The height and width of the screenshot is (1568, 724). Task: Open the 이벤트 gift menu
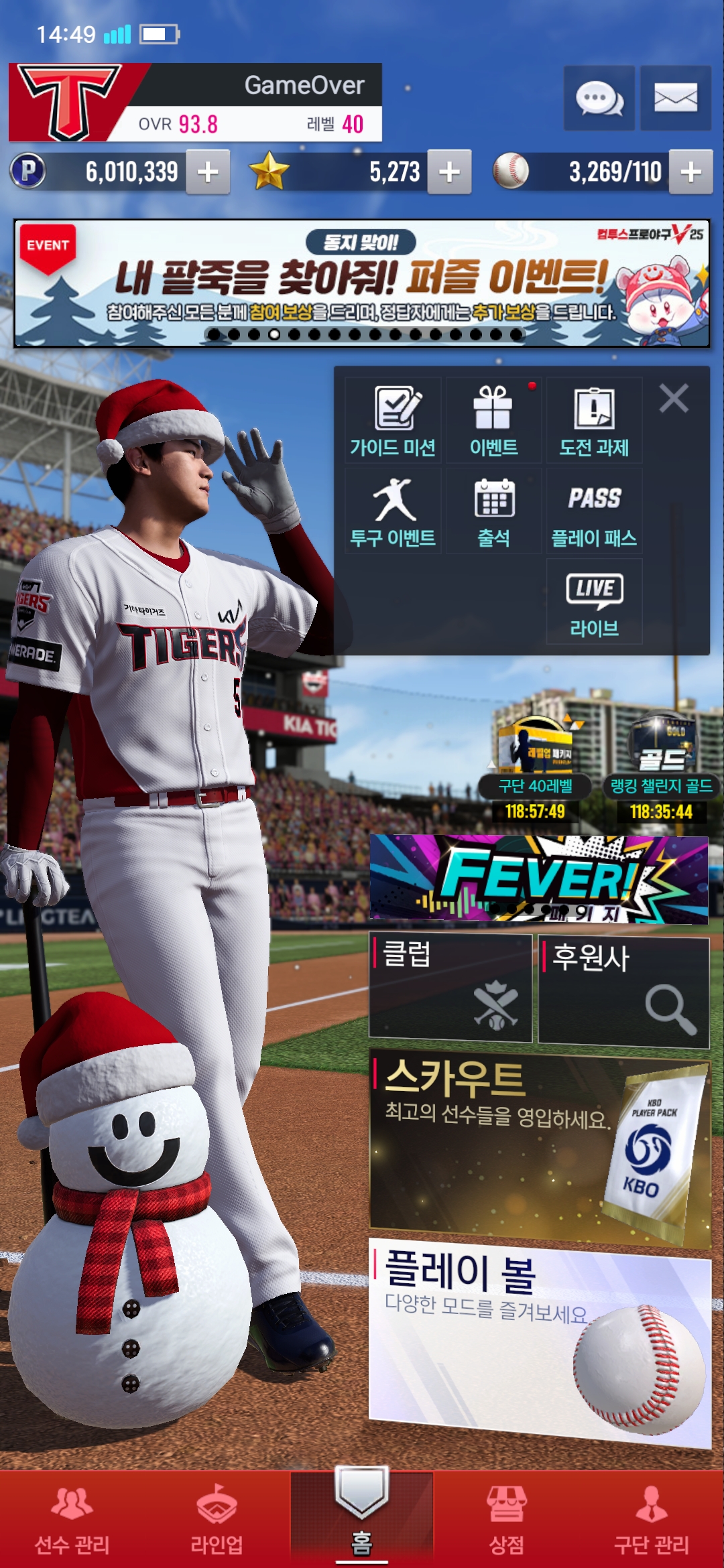(493, 420)
